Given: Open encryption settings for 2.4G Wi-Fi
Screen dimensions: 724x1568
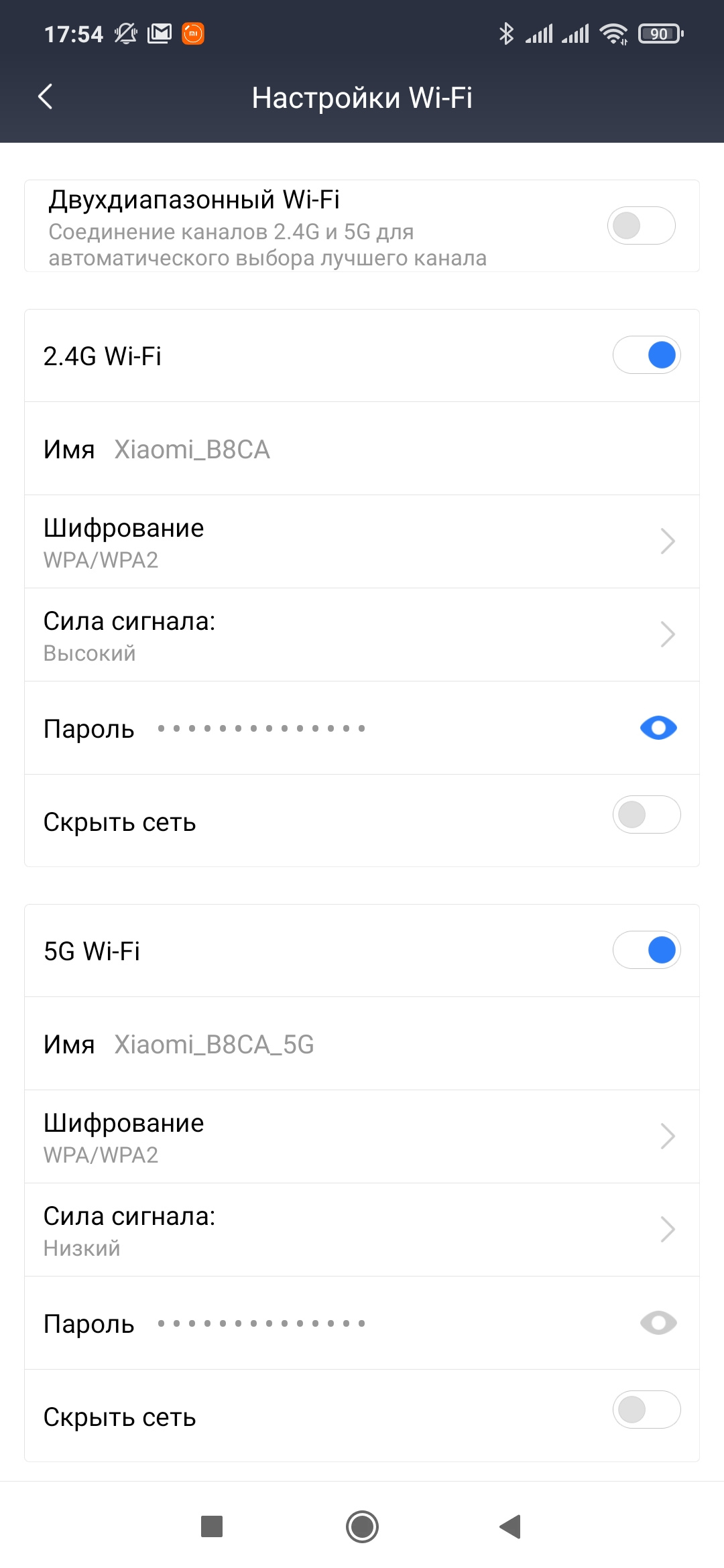Looking at the screenshot, I should 362,542.
